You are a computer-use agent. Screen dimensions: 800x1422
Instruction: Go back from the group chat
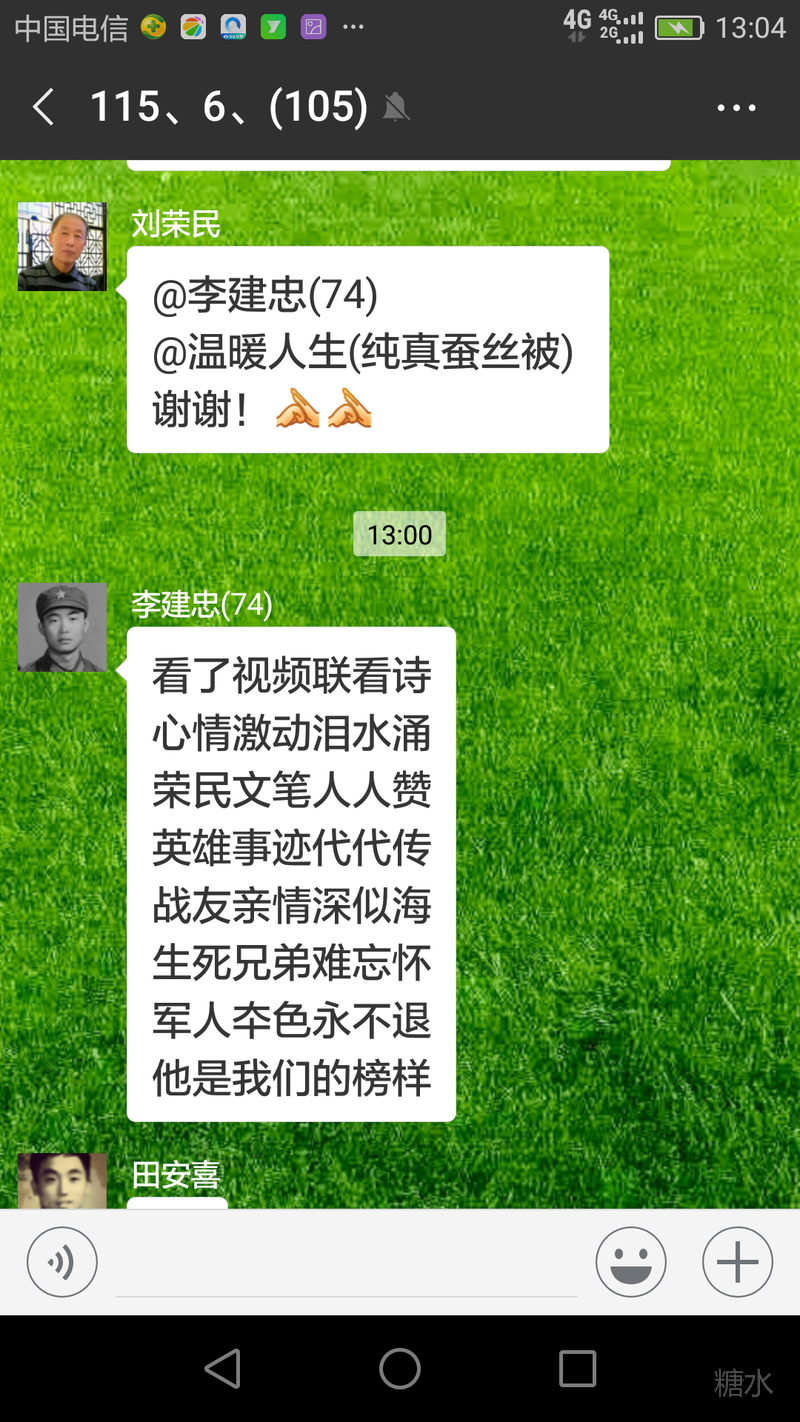click(x=43, y=107)
